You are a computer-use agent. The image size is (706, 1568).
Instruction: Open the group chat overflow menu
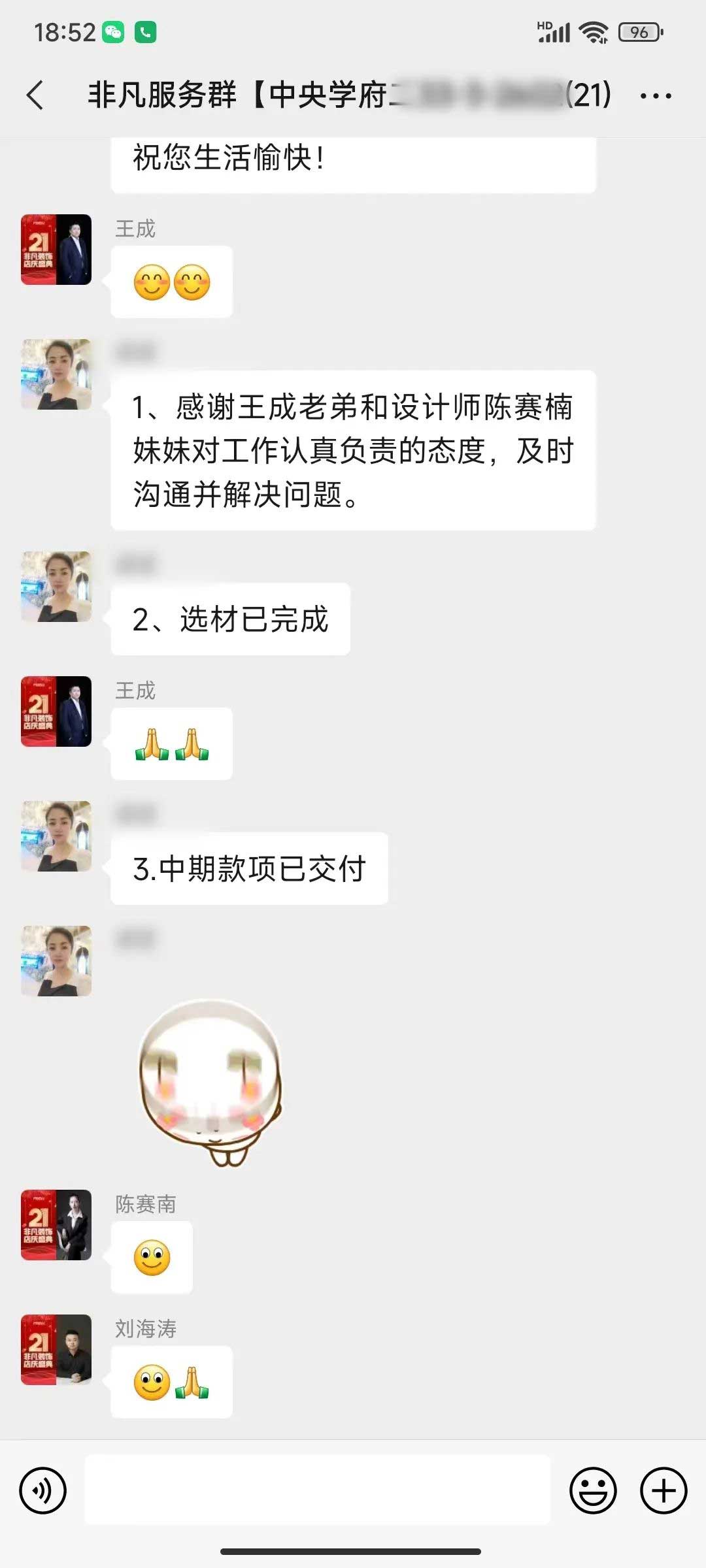[x=655, y=96]
